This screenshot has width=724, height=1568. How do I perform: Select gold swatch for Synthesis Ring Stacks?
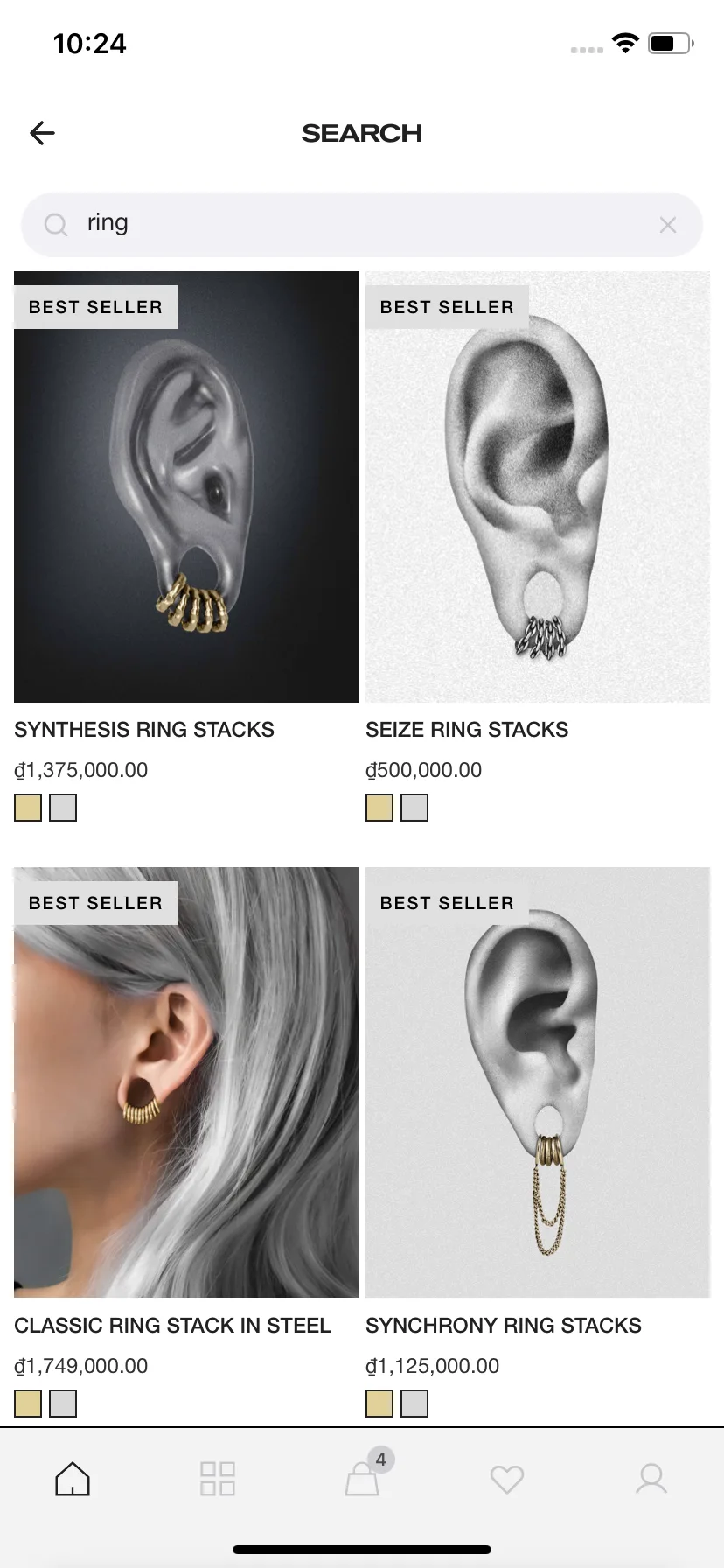(x=28, y=808)
